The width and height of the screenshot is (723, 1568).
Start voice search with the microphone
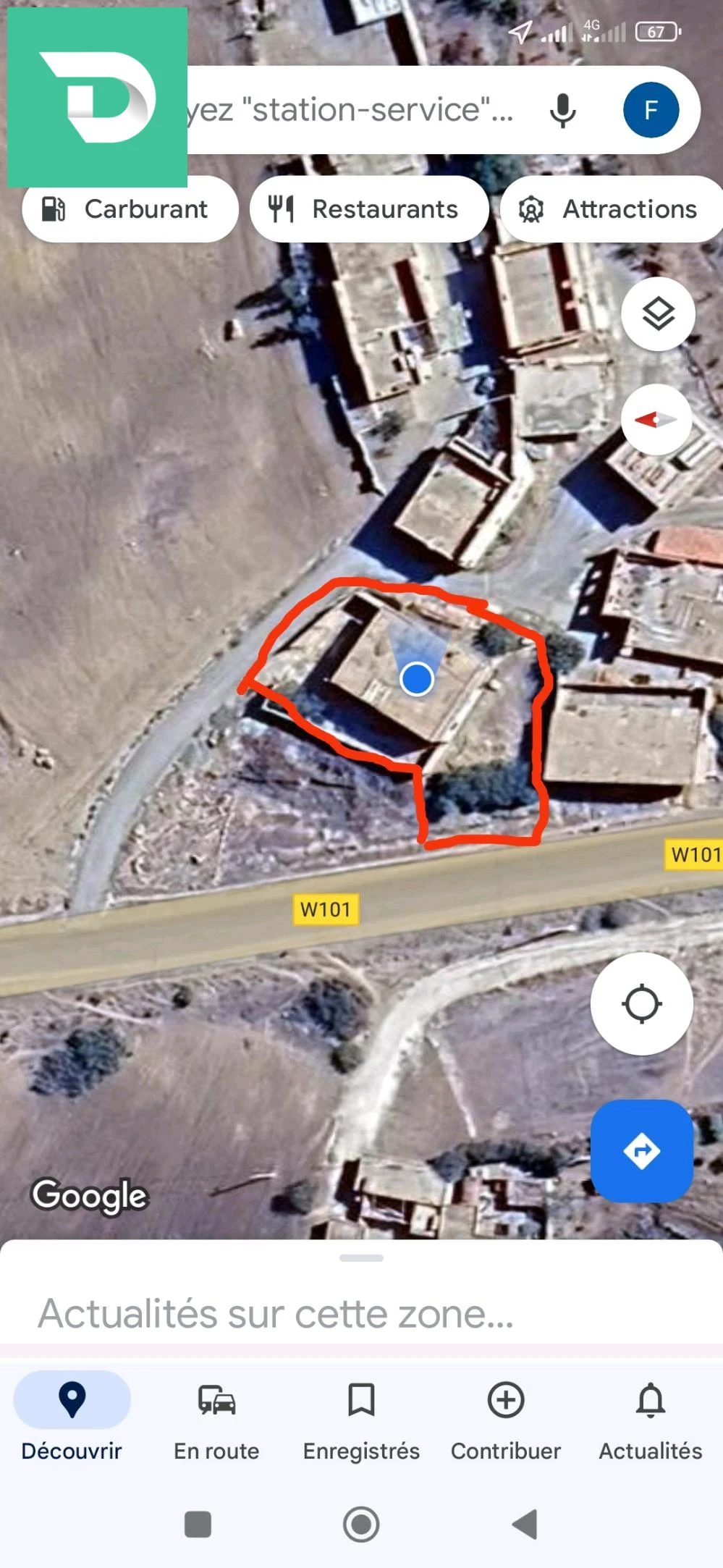[562, 111]
